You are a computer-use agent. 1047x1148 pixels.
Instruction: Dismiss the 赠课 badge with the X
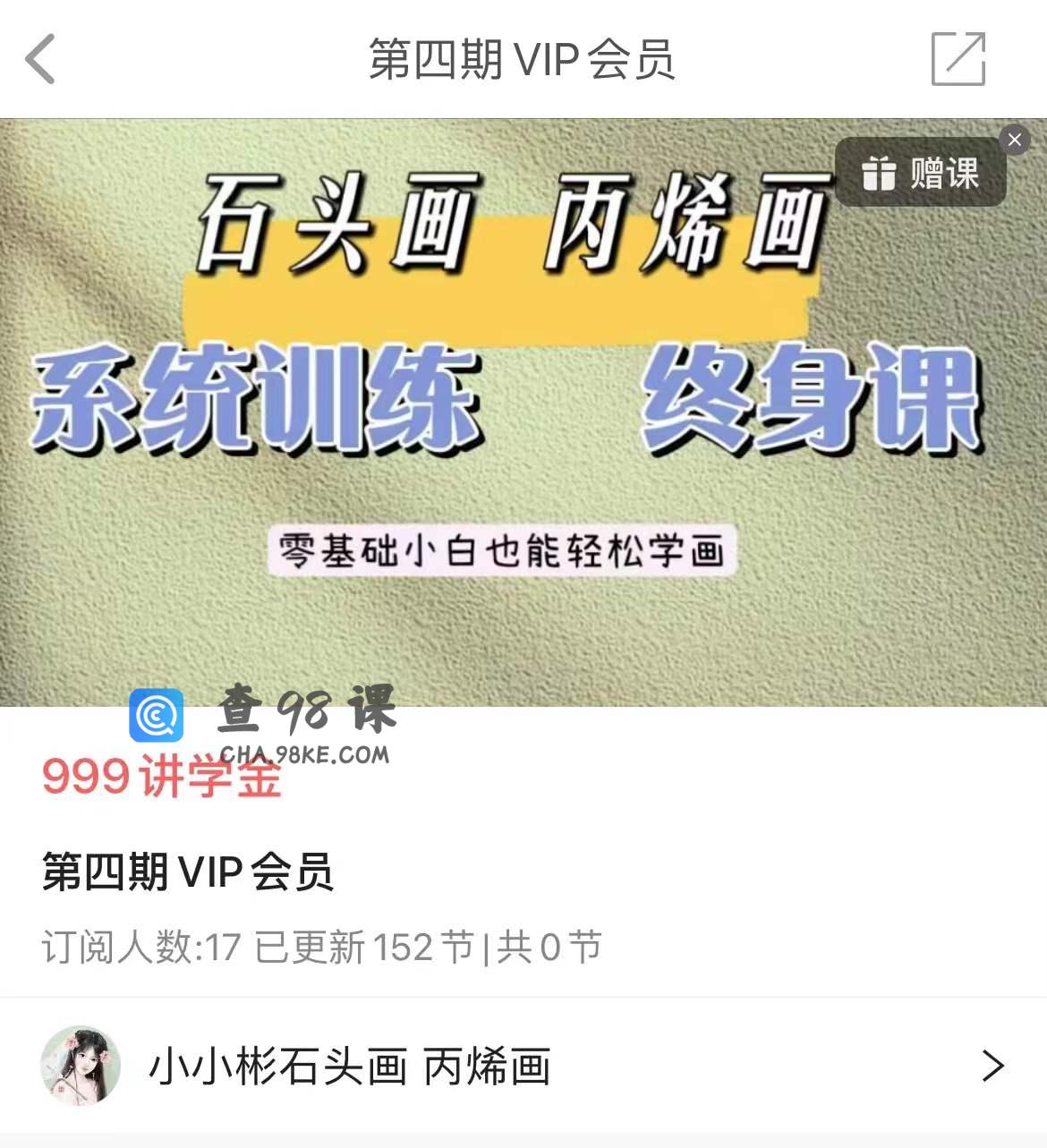coord(1014,140)
